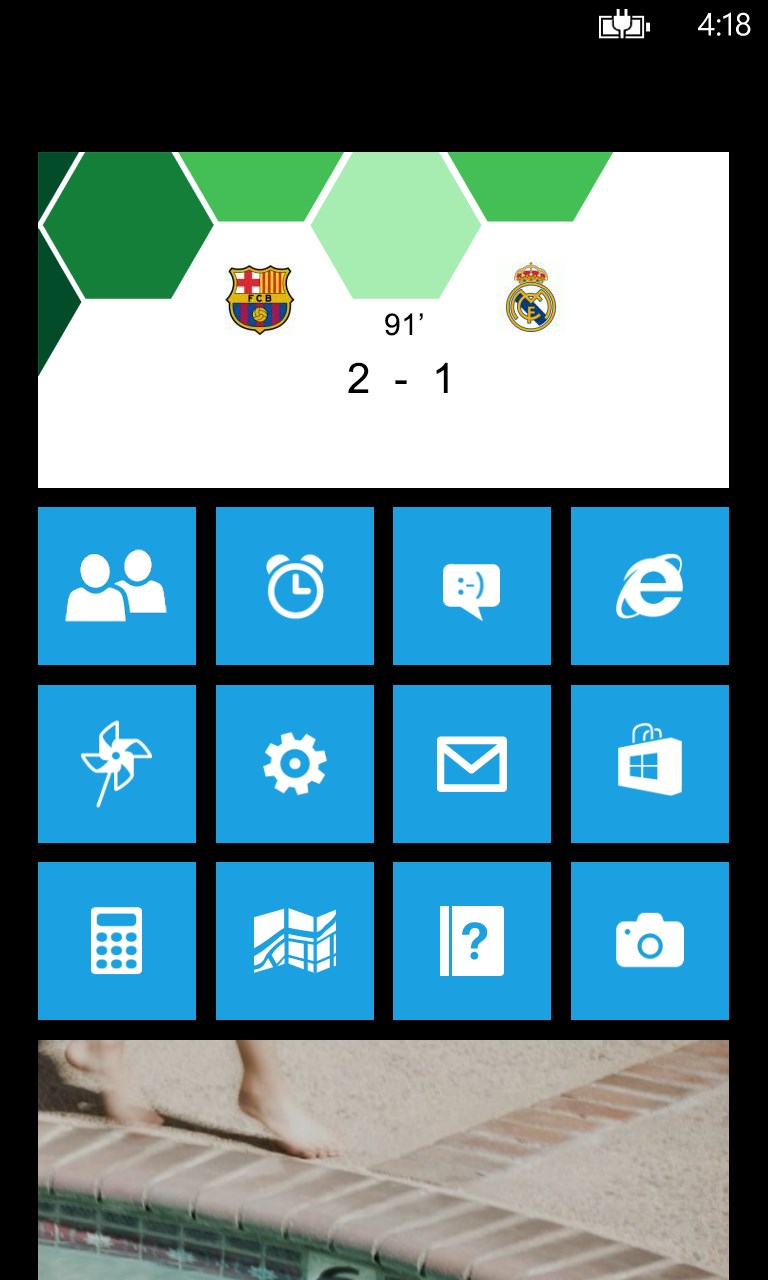
Task: Open the pinwheel tile
Action: coord(117,764)
